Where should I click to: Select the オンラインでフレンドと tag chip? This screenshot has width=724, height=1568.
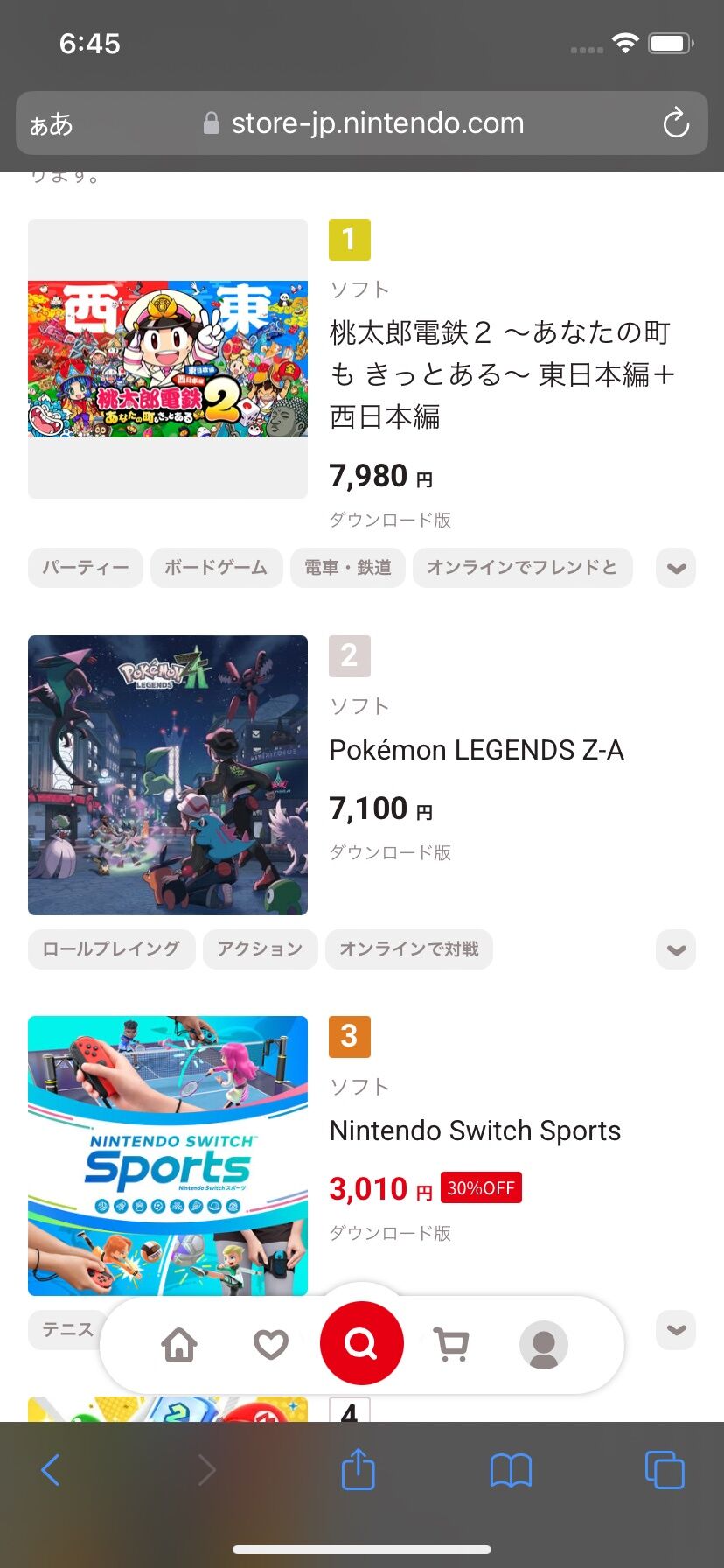[x=523, y=568]
